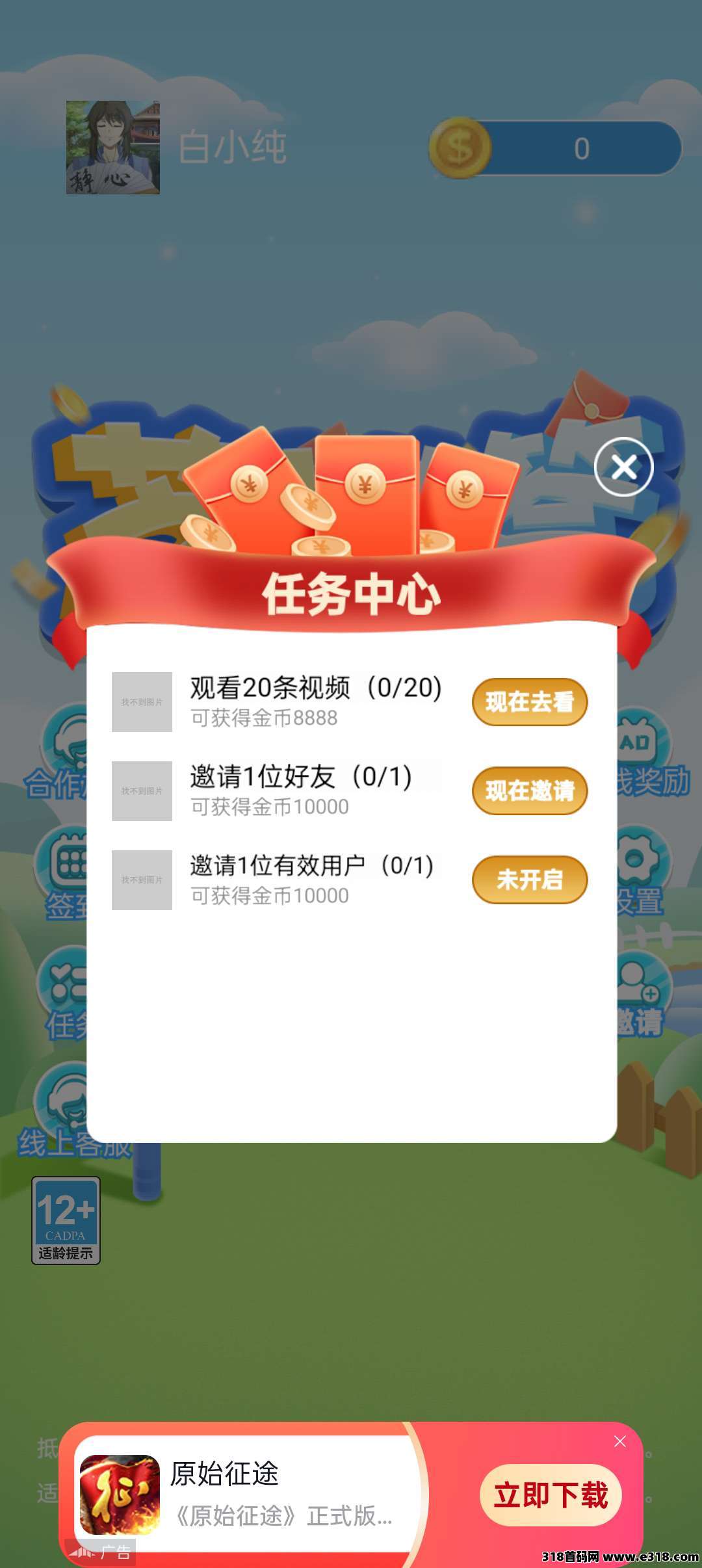Viewport: 702px width, 1568px height.
Task: Tap the 未开启 button for 有效用户 task
Action: coord(529,880)
